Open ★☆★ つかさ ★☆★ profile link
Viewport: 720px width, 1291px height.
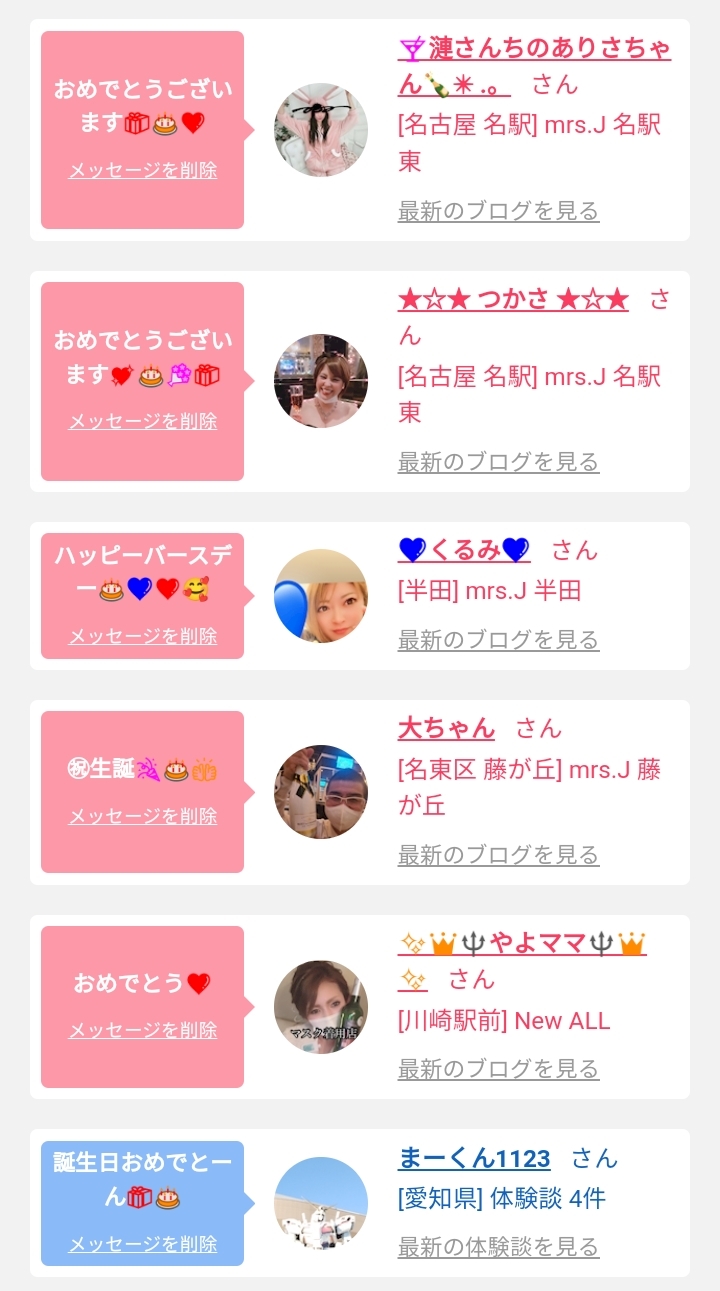click(513, 299)
